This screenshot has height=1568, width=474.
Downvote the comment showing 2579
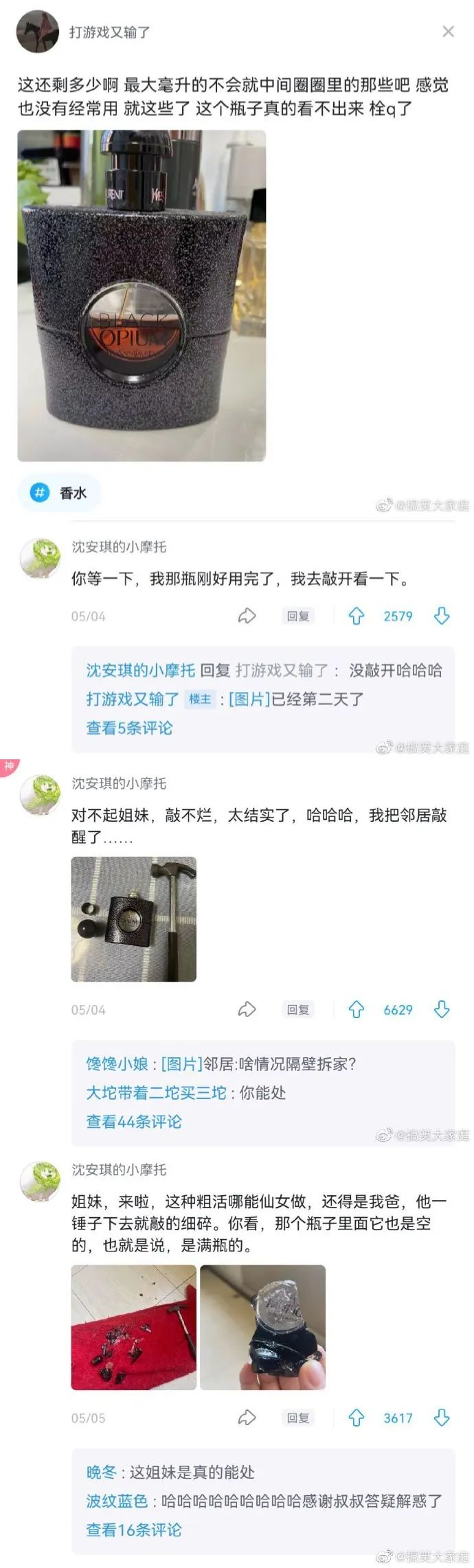pyautogui.click(x=442, y=616)
